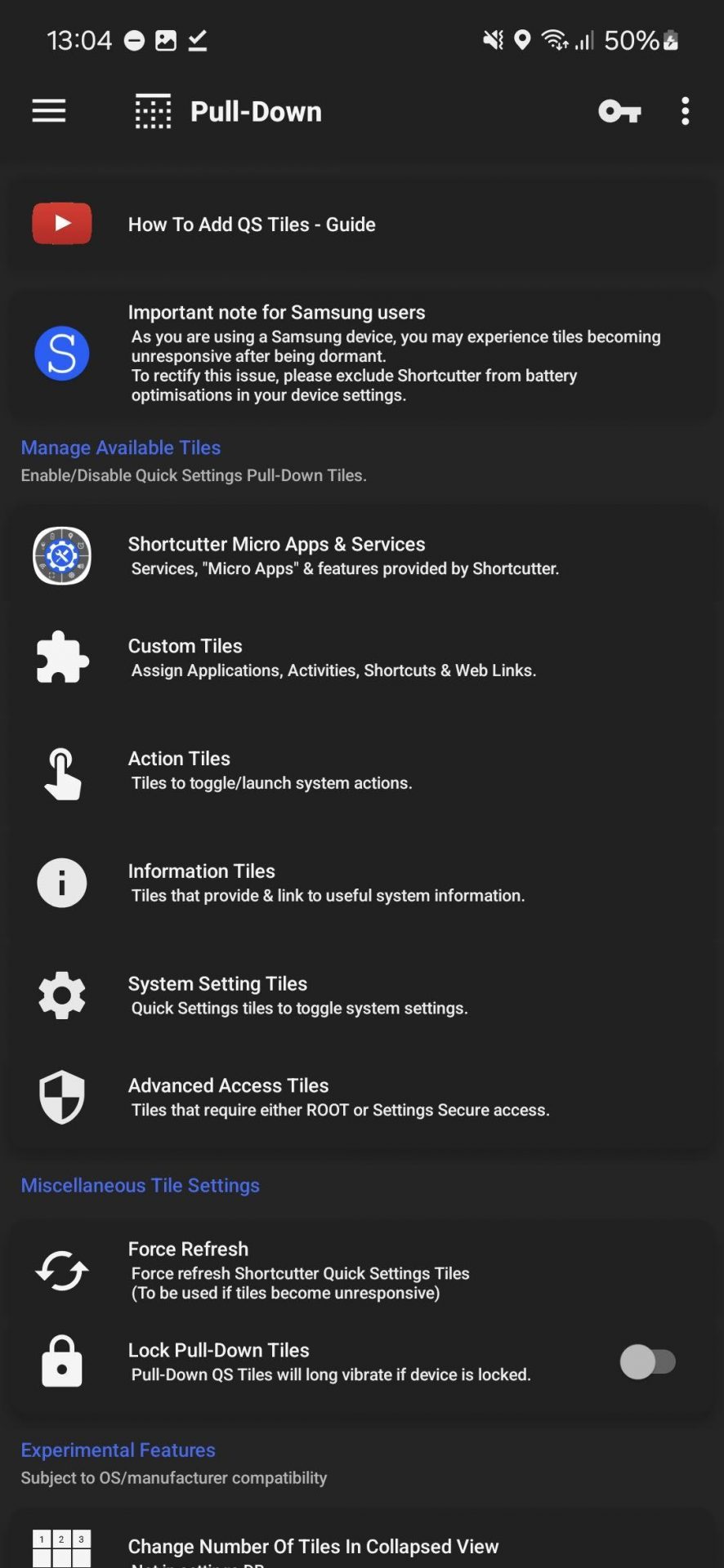Open How To Add QS Tiles guide

[361, 224]
